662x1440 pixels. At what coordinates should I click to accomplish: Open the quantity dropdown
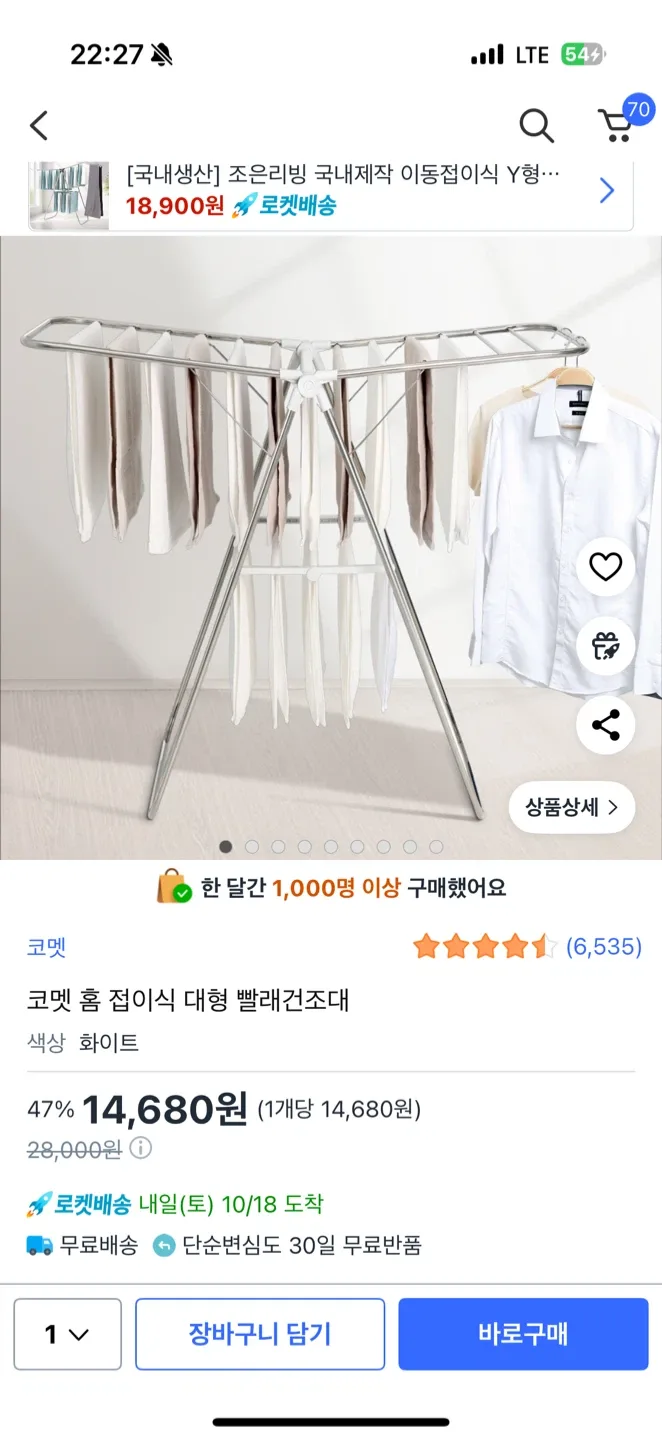pyautogui.click(x=68, y=1334)
